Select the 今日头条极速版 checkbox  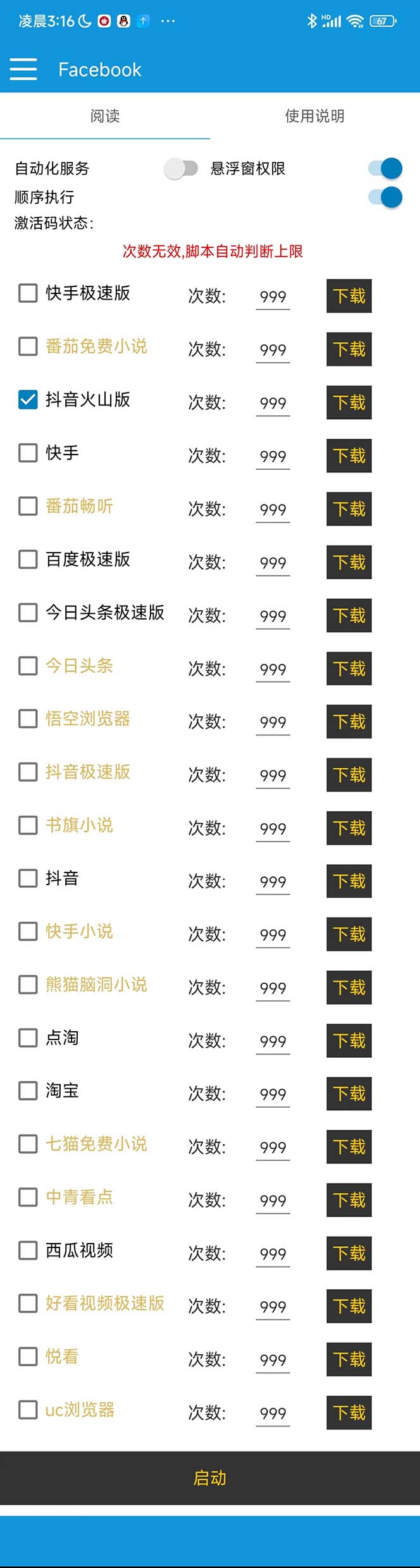coord(28,612)
